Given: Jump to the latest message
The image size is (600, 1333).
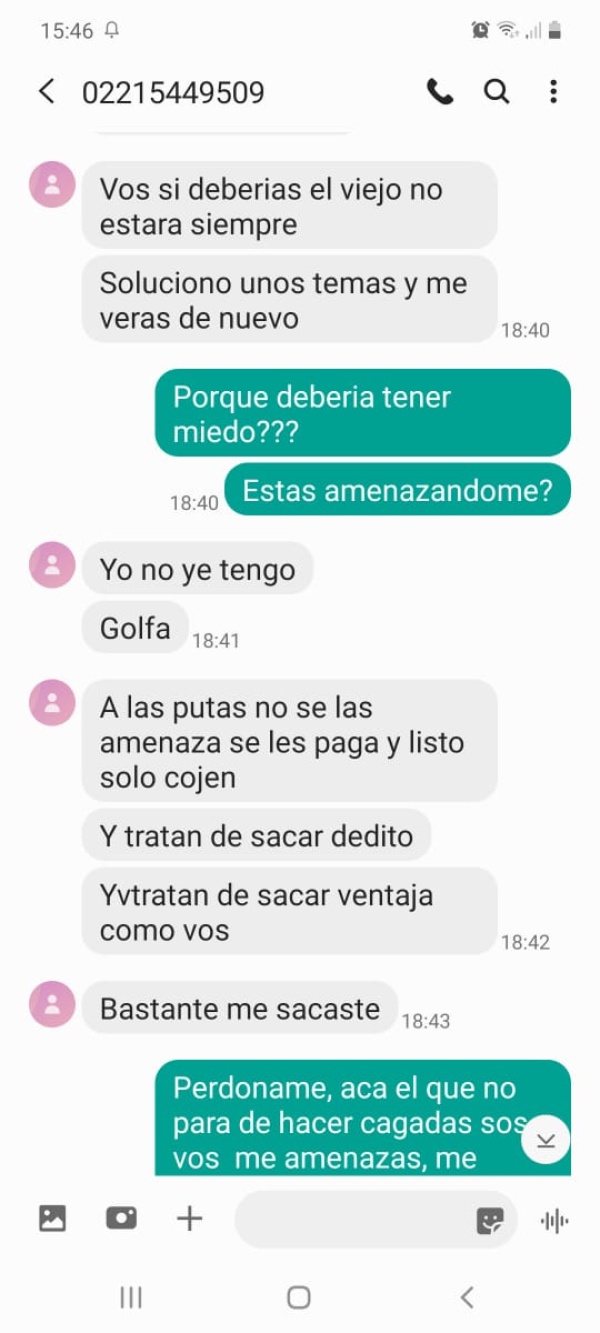Looking at the screenshot, I should (x=546, y=1141).
